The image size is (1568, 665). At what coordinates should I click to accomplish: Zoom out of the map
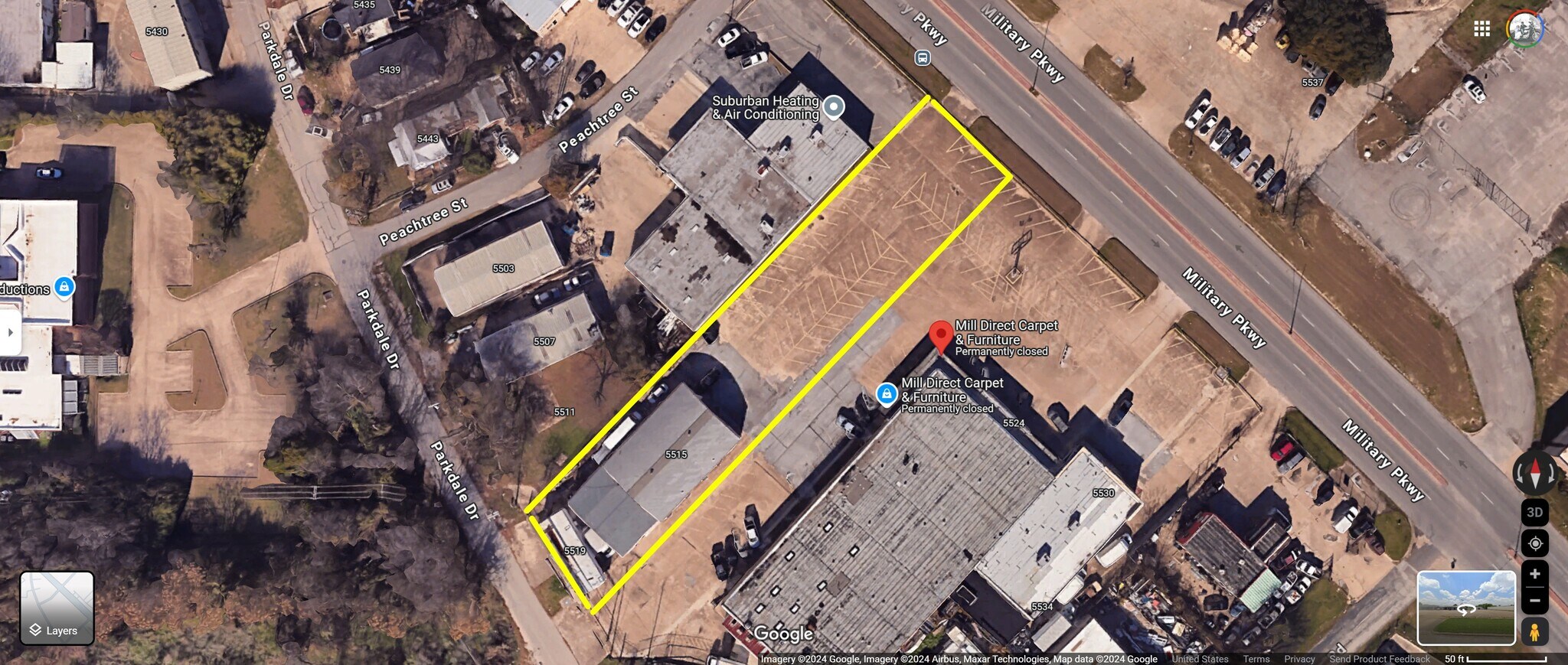click(x=1534, y=601)
